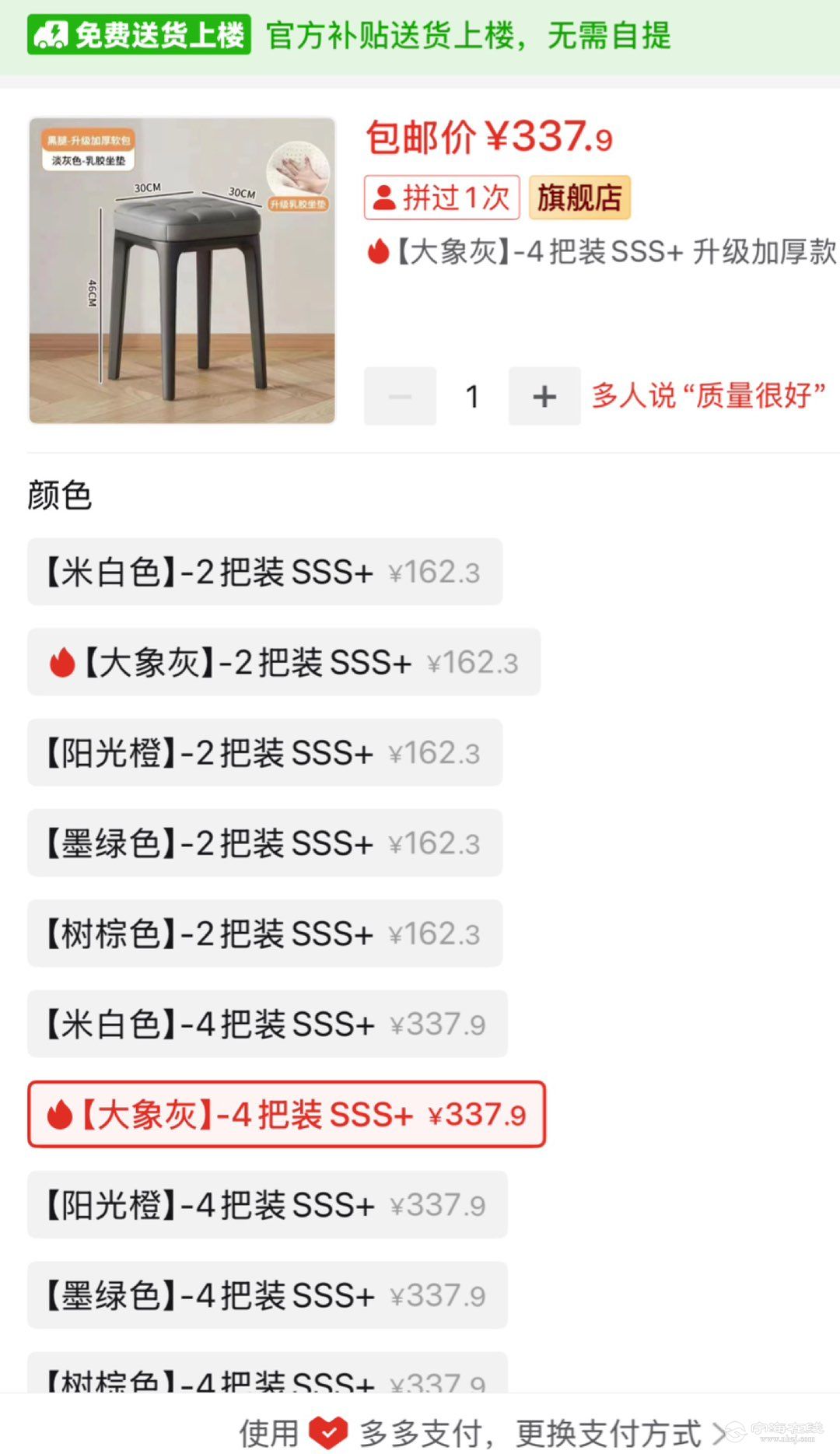Viewport: 840px width, 1454px height.
Task: Open the stool product image preview
Action: pyautogui.click(x=182, y=270)
